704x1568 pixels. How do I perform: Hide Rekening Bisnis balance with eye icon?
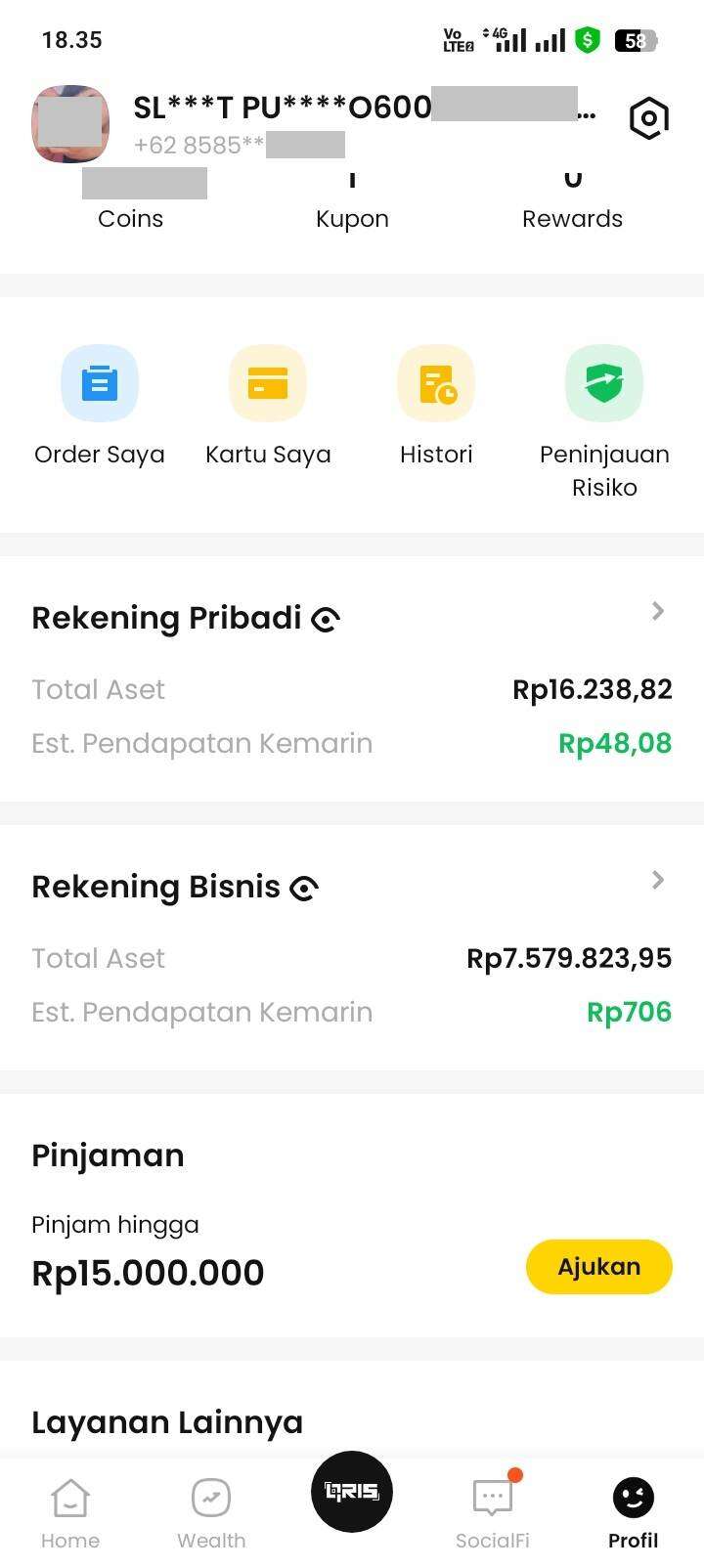pyautogui.click(x=304, y=889)
